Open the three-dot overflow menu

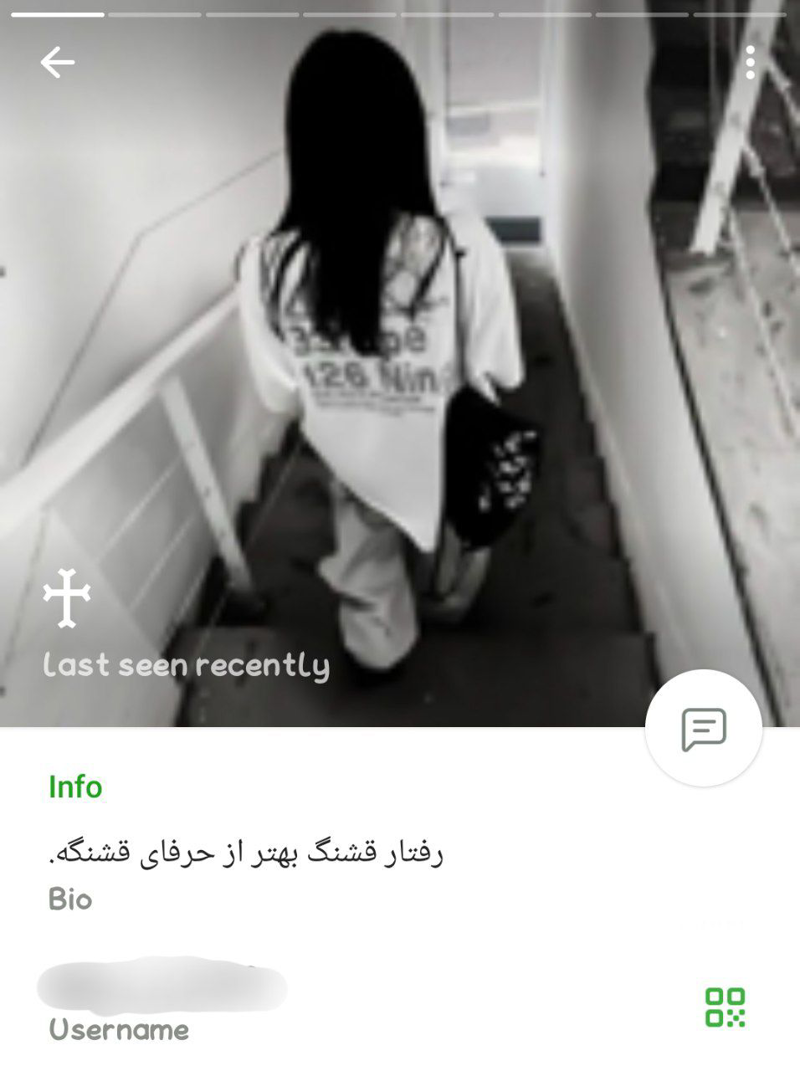click(750, 63)
